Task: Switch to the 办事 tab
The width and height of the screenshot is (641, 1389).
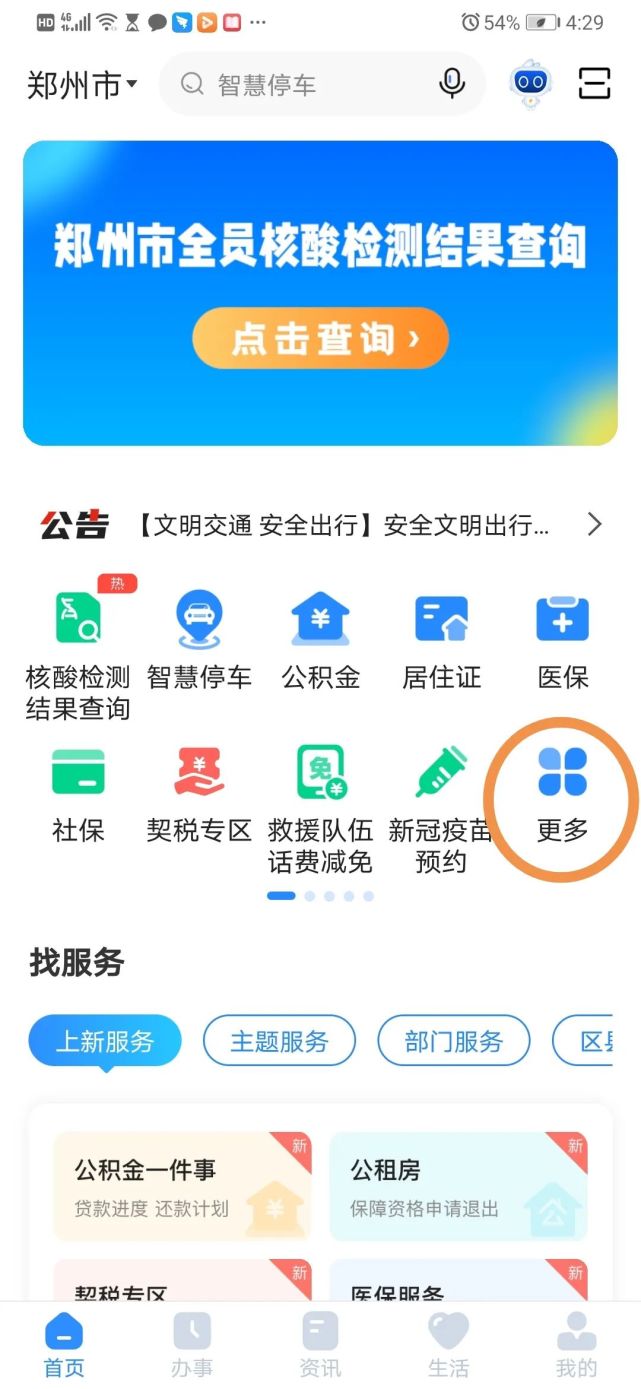Action: tap(192, 1345)
